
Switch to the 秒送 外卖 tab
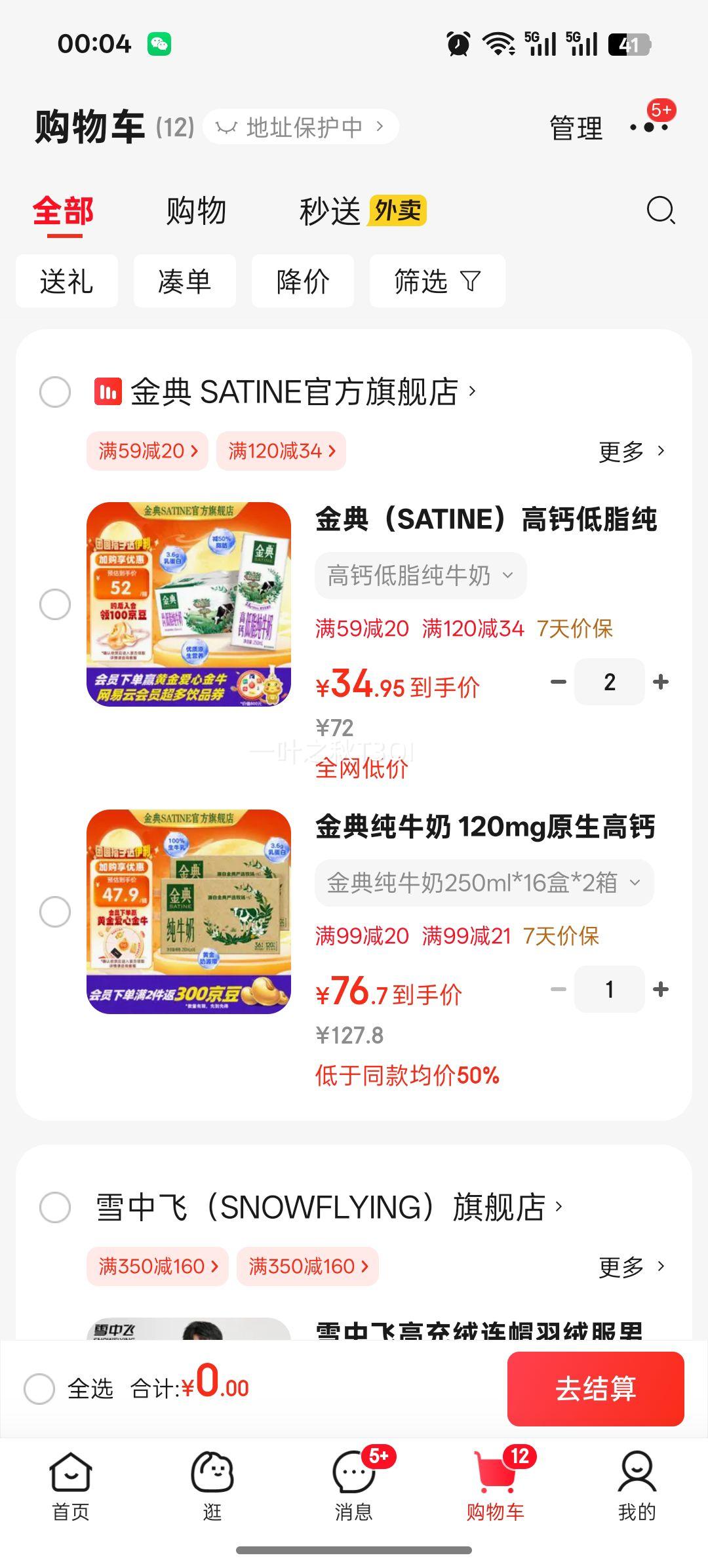[x=363, y=211]
